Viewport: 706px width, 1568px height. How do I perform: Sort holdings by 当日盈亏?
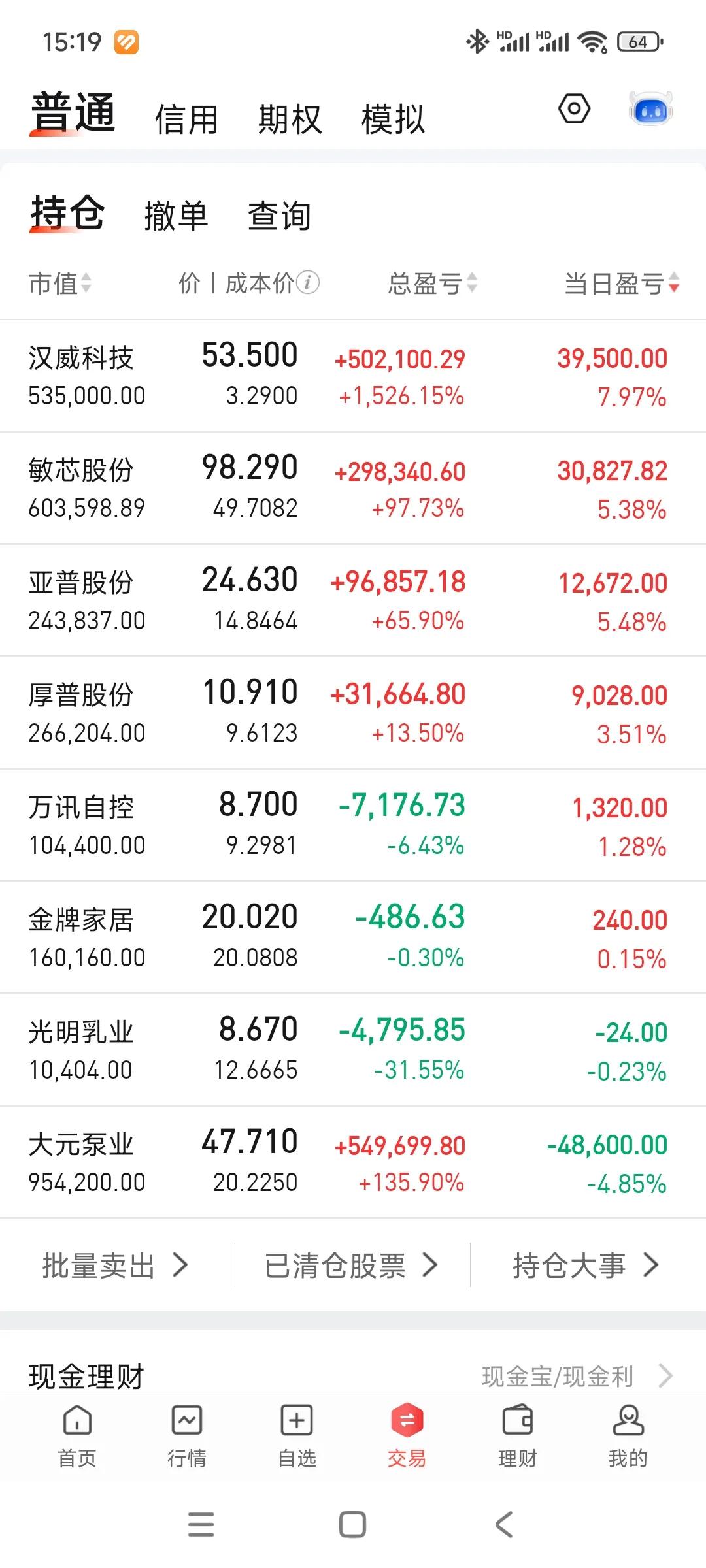(622, 284)
